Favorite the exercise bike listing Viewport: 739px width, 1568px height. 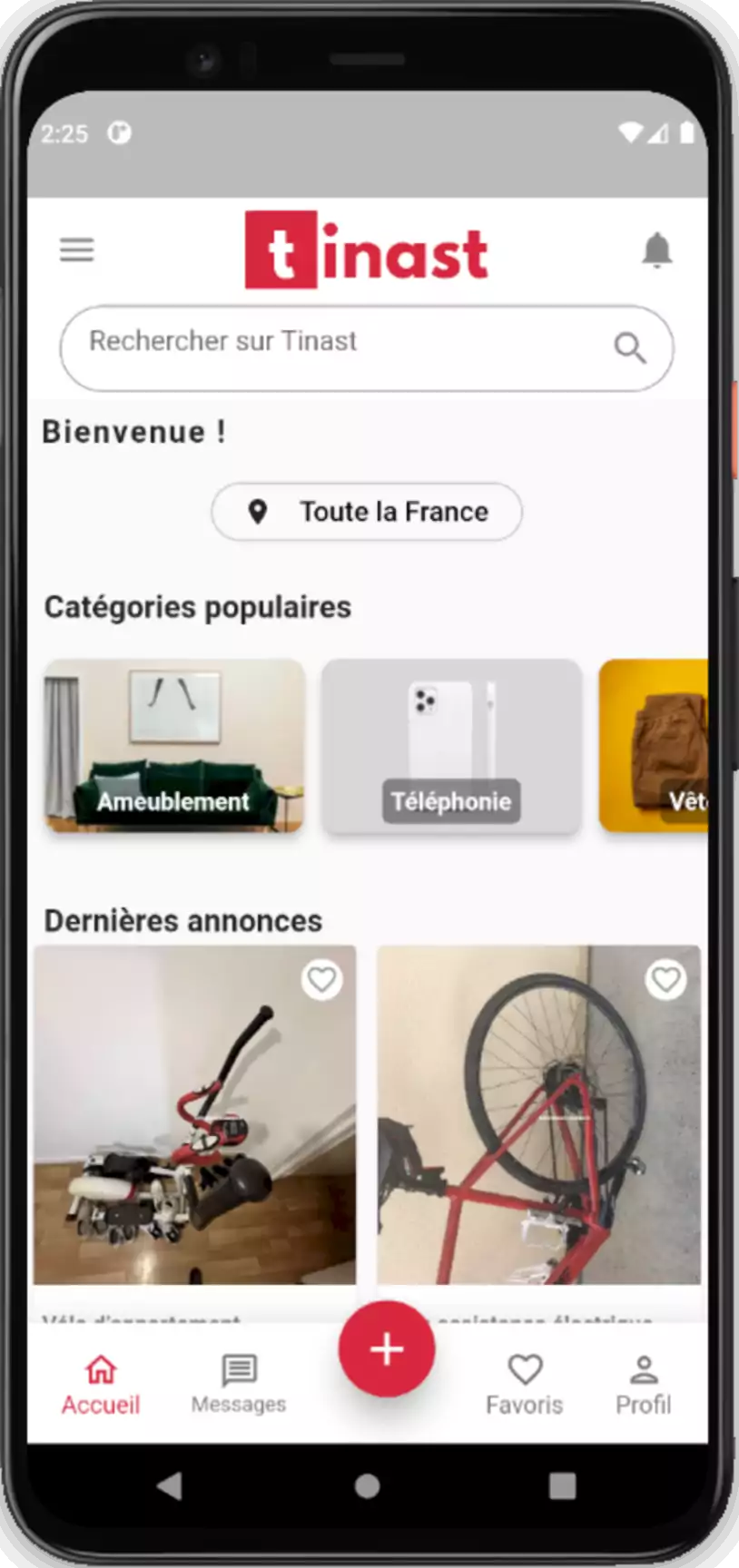321,980
